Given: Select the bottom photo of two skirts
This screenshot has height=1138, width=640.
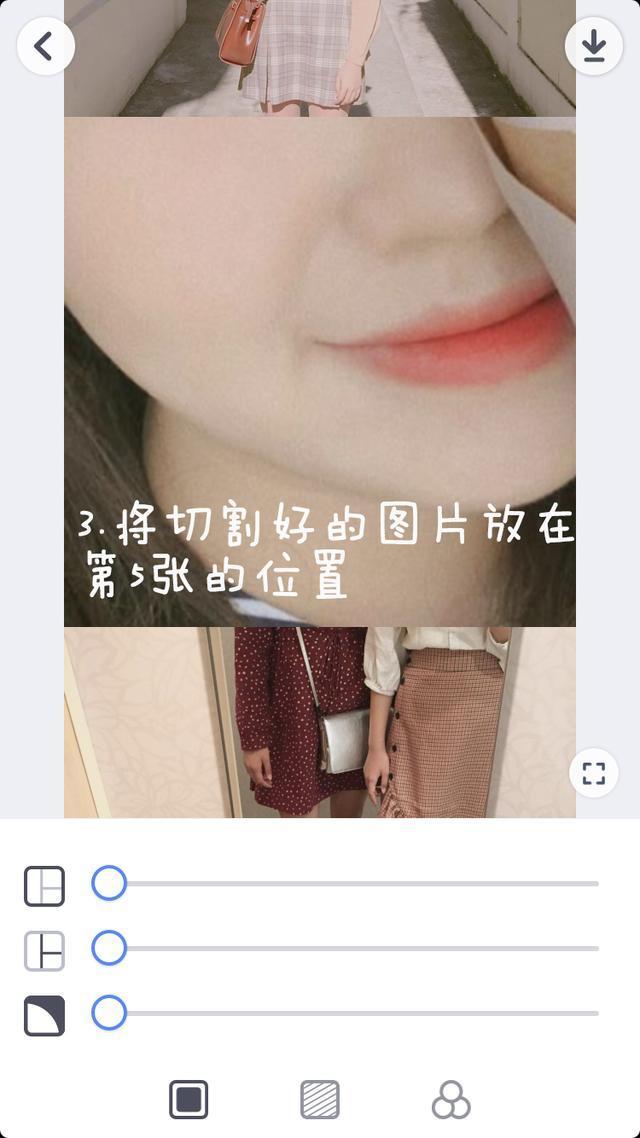Looking at the screenshot, I should tap(320, 722).
